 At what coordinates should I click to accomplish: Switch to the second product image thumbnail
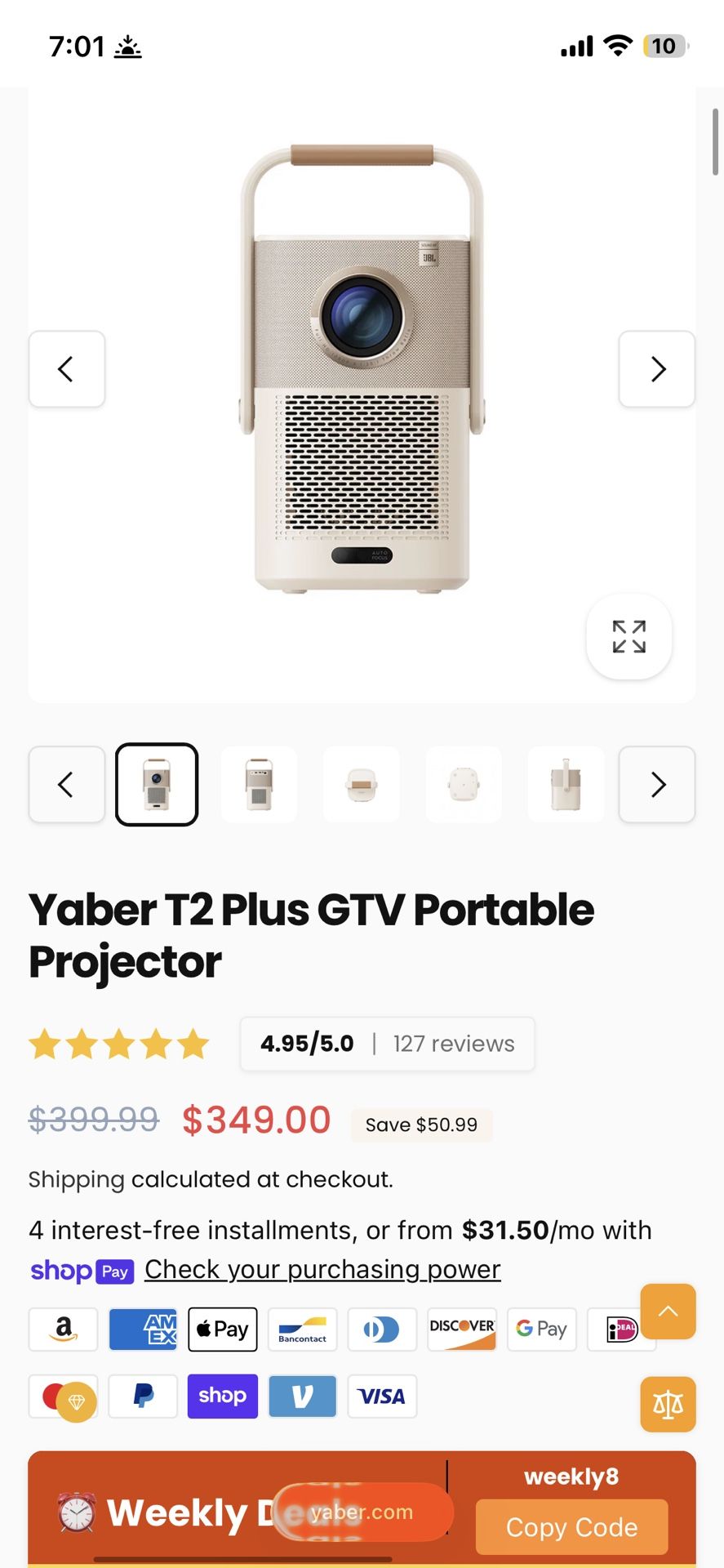click(259, 784)
